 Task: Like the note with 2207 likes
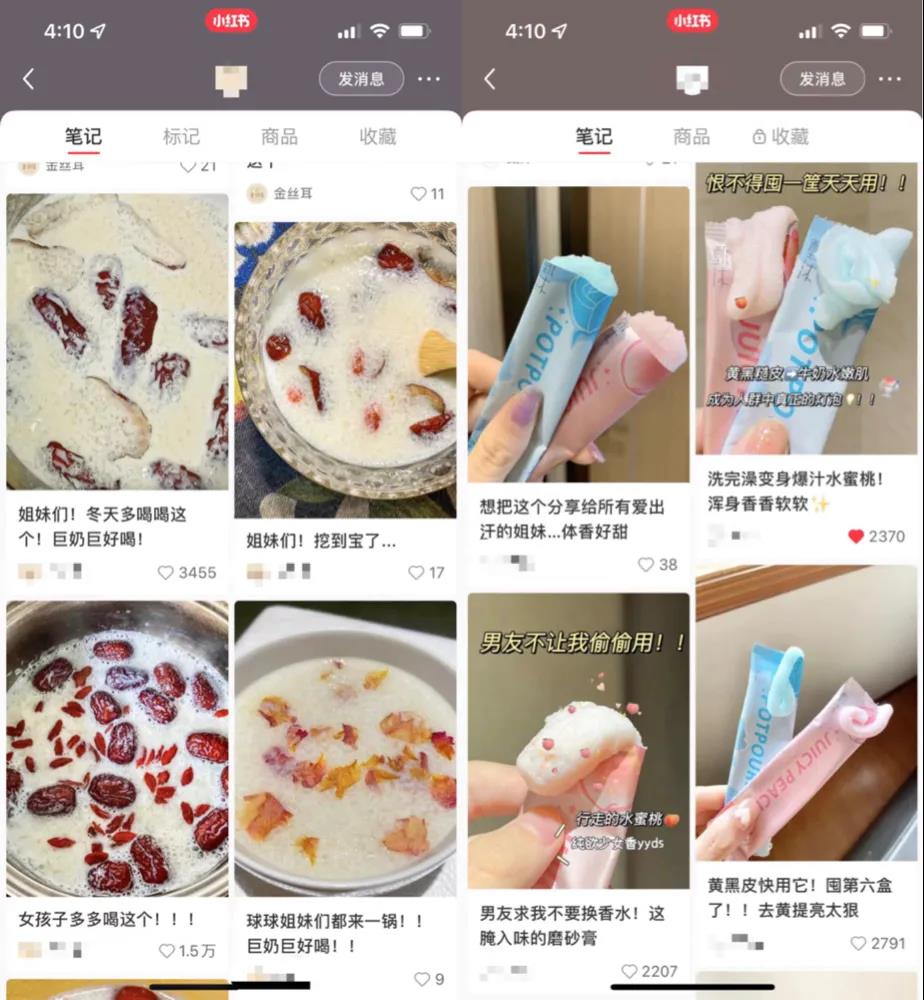pos(629,971)
